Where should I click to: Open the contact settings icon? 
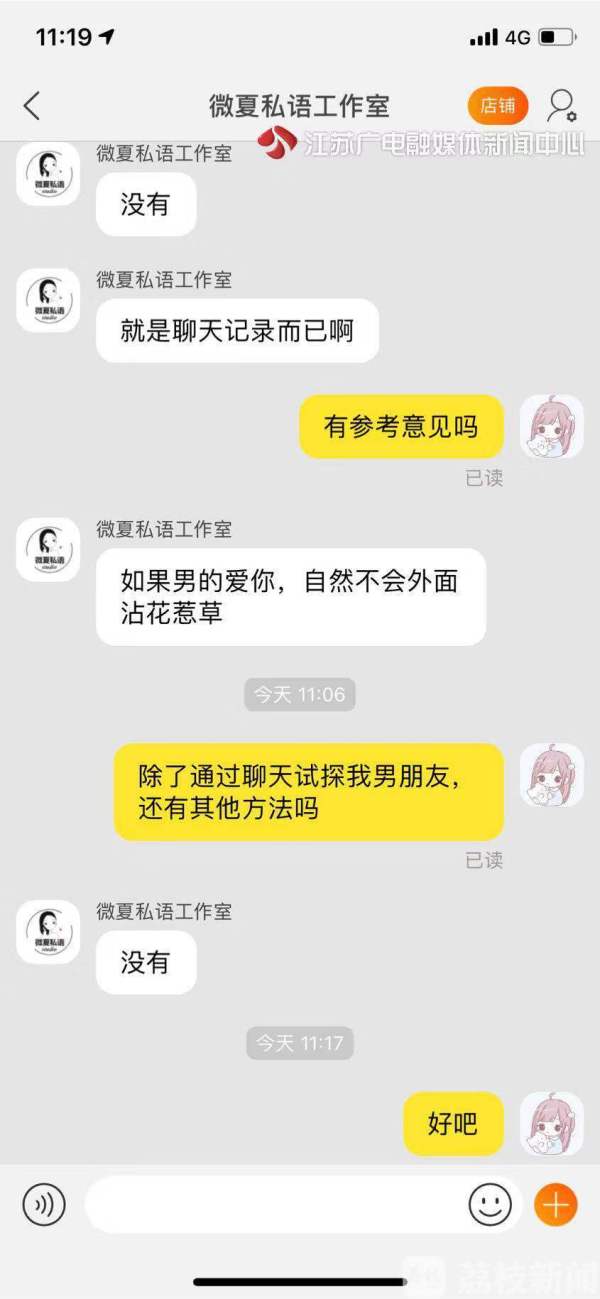point(562,105)
